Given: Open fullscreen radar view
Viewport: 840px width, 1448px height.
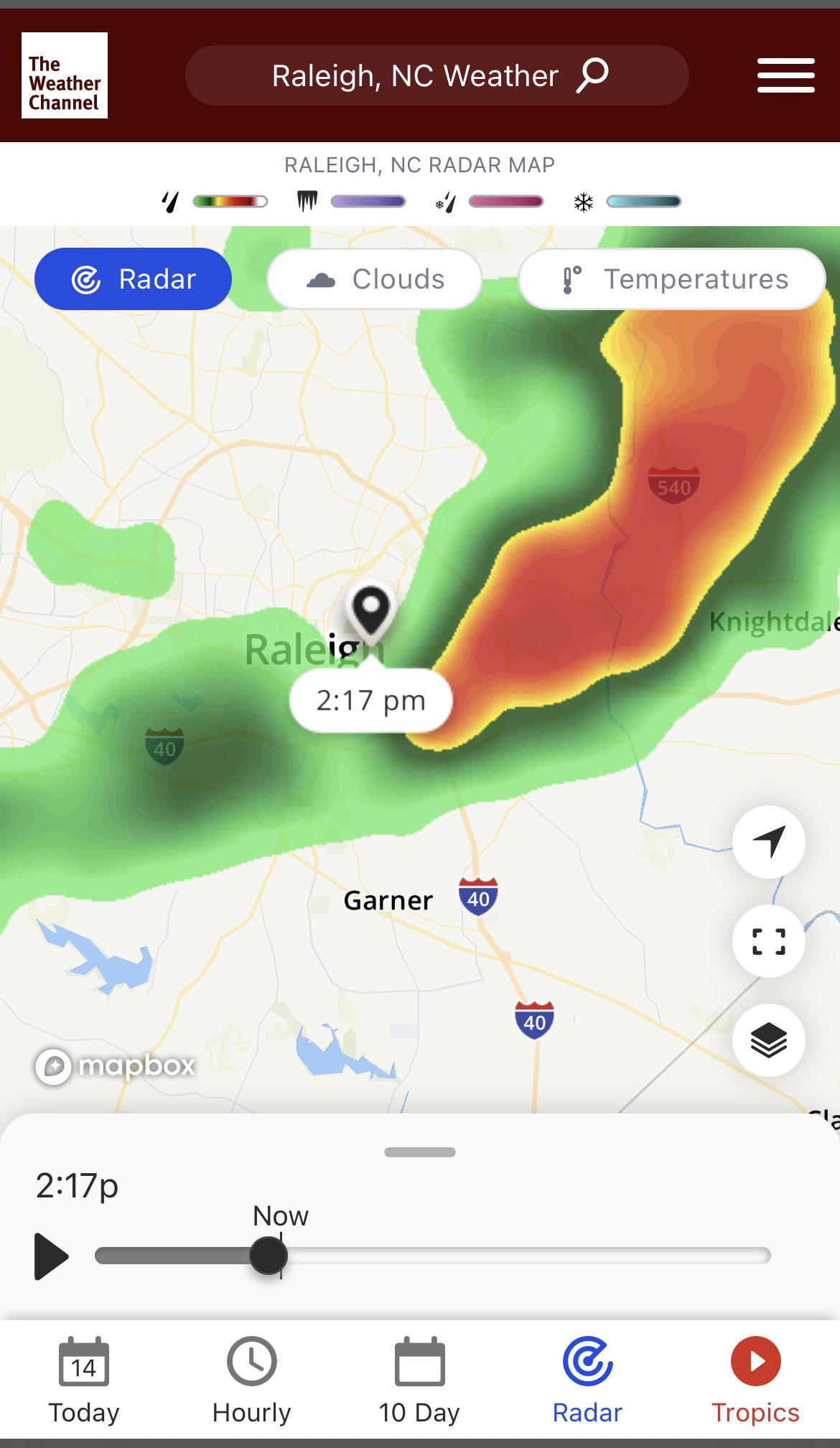Looking at the screenshot, I should [x=767, y=941].
